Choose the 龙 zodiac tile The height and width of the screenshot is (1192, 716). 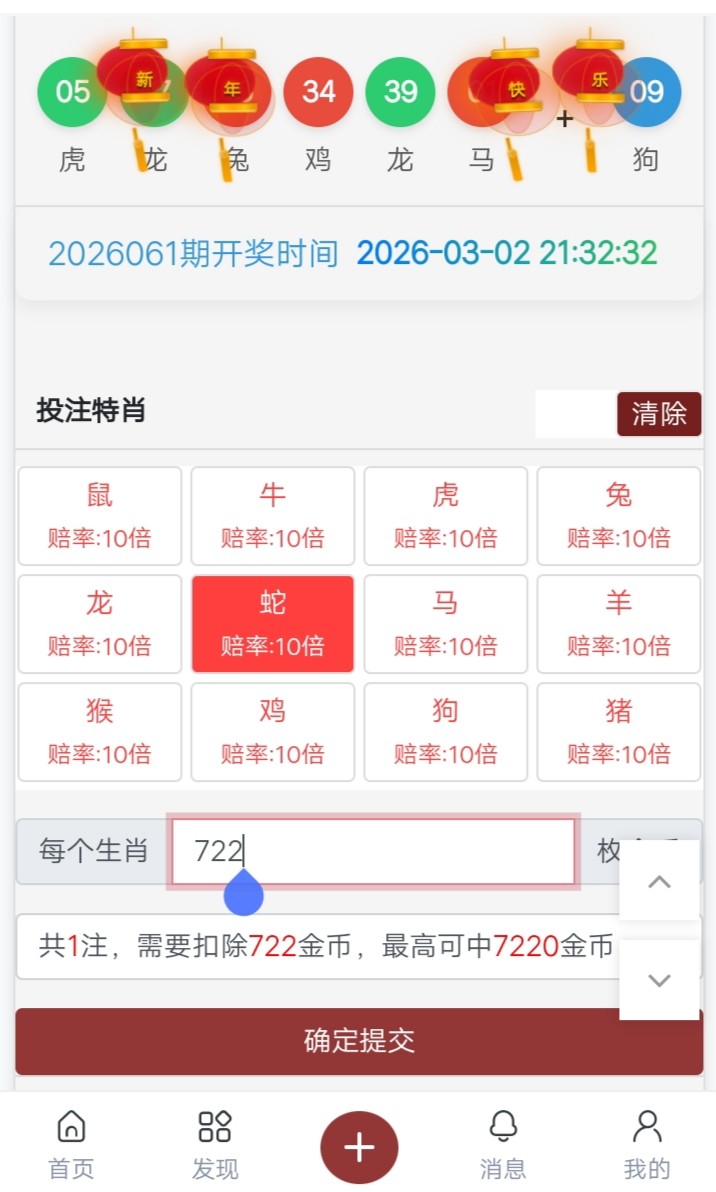click(100, 624)
